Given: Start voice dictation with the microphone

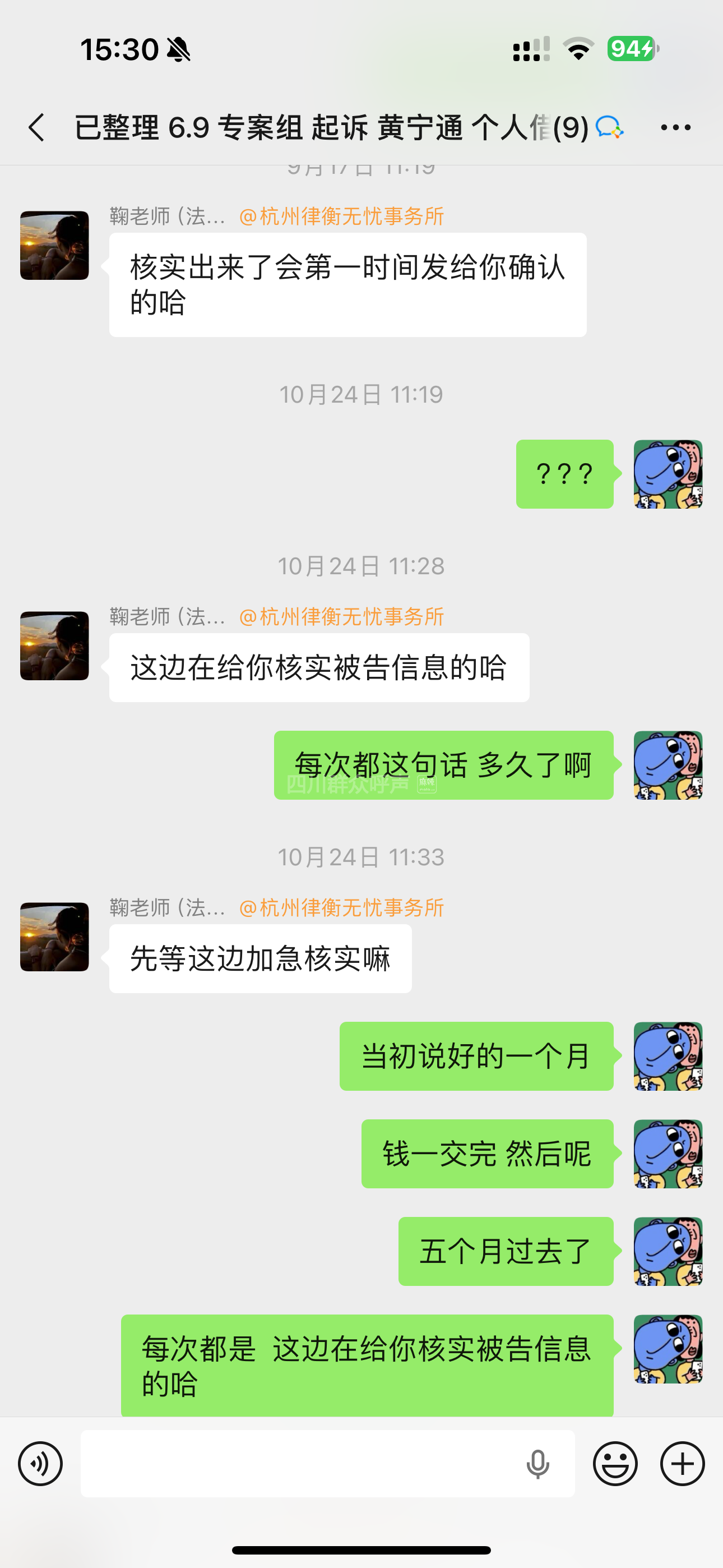Looking at the screenshot, I should [x=537, y=1463].
